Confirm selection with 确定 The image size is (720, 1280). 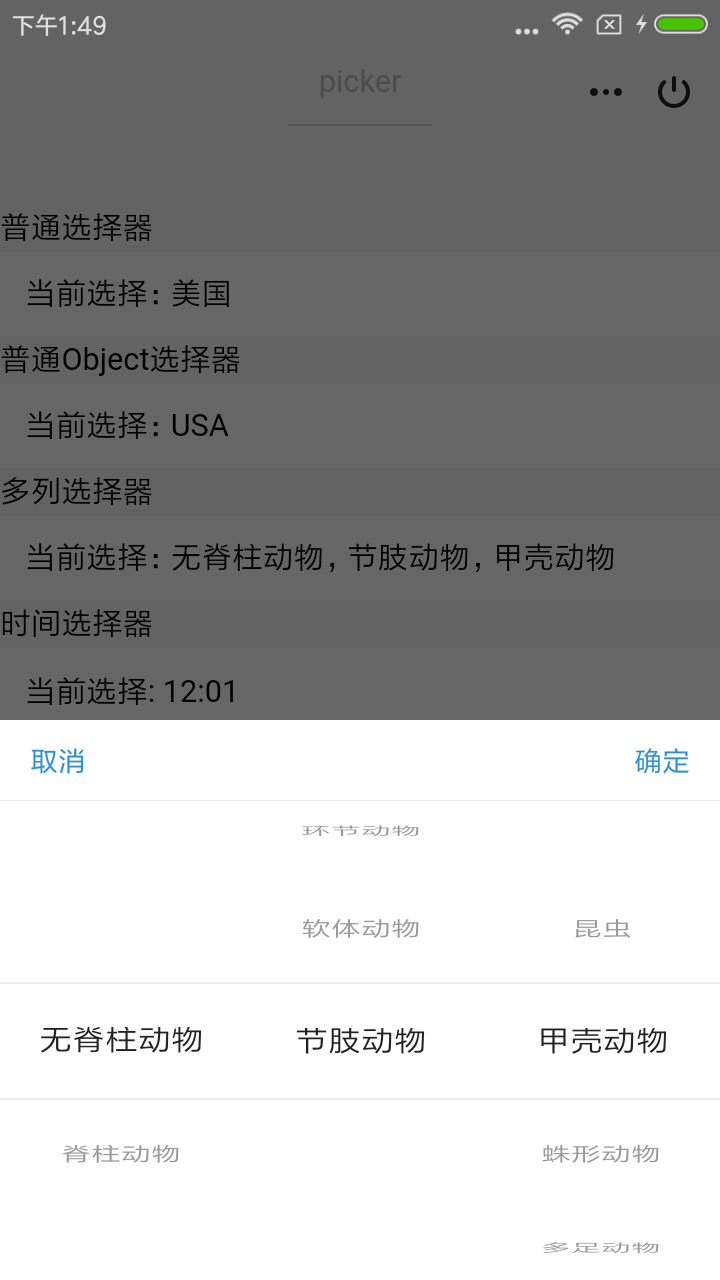(x=662, y=761)
